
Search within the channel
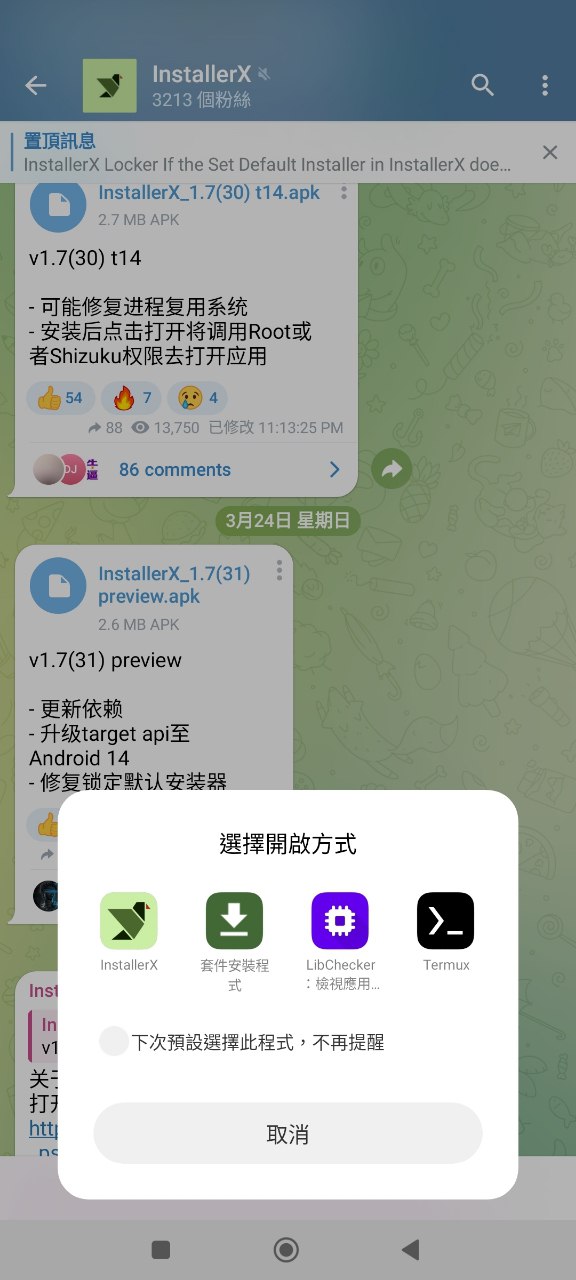coord(483,86)
